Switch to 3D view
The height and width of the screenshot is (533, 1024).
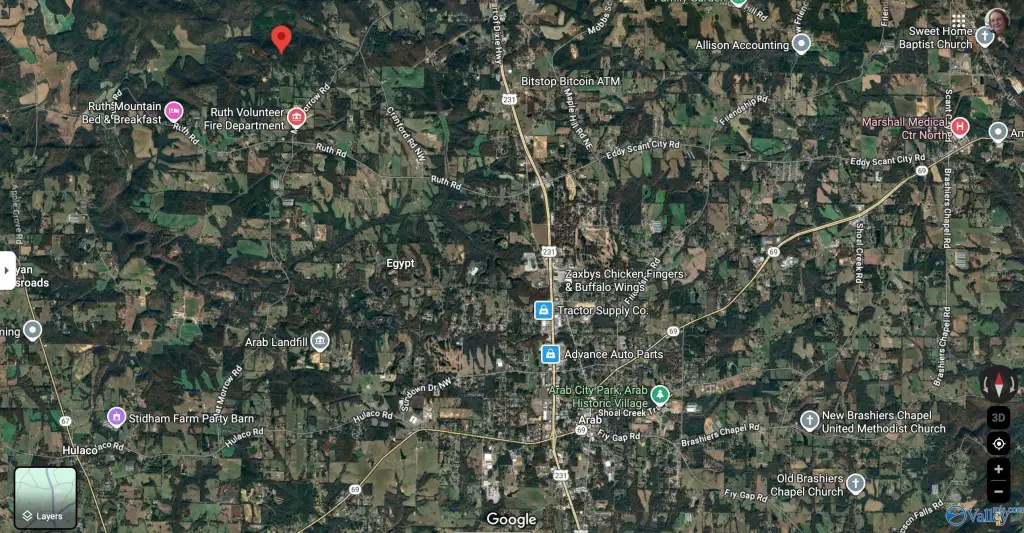click(x=998, y=417)
